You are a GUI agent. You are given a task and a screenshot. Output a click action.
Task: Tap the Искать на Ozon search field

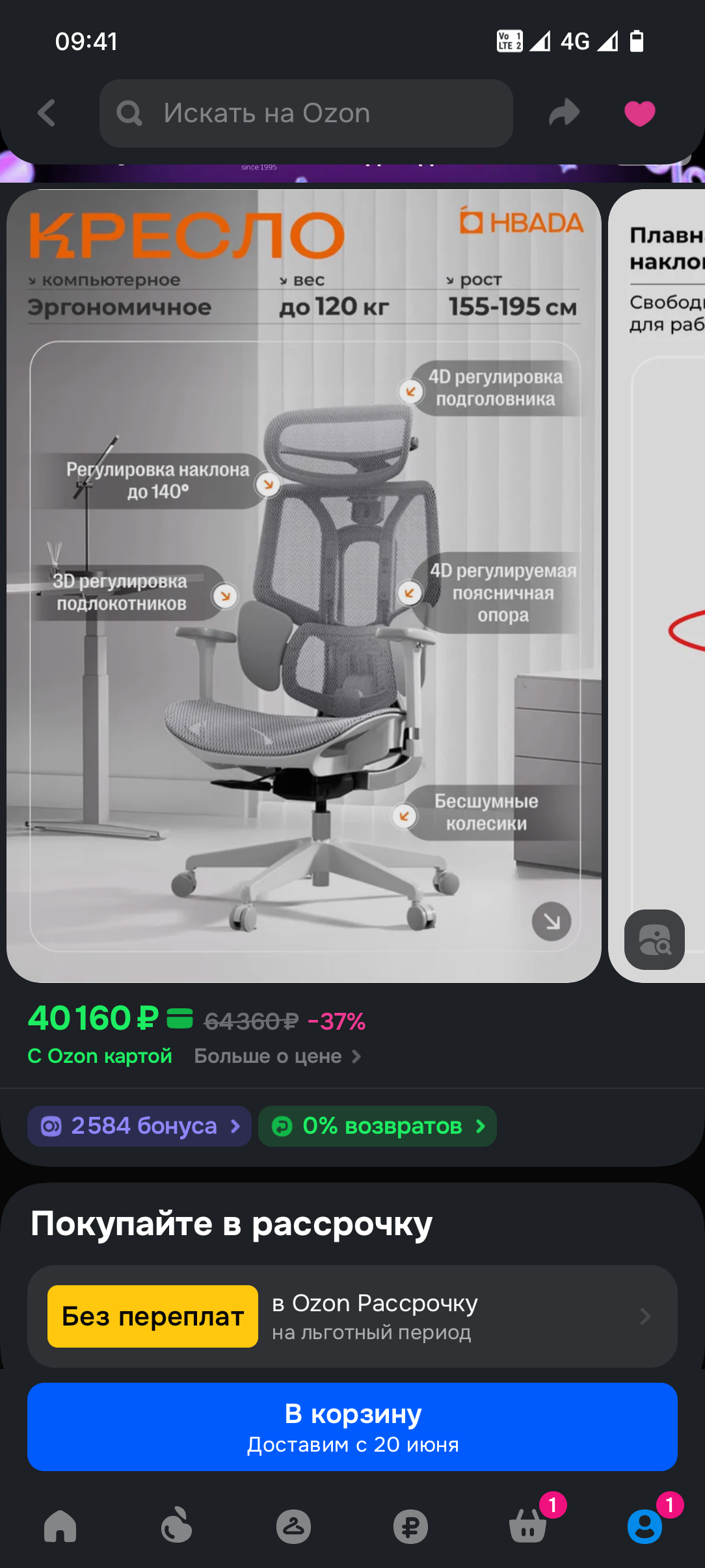[306, 113]
